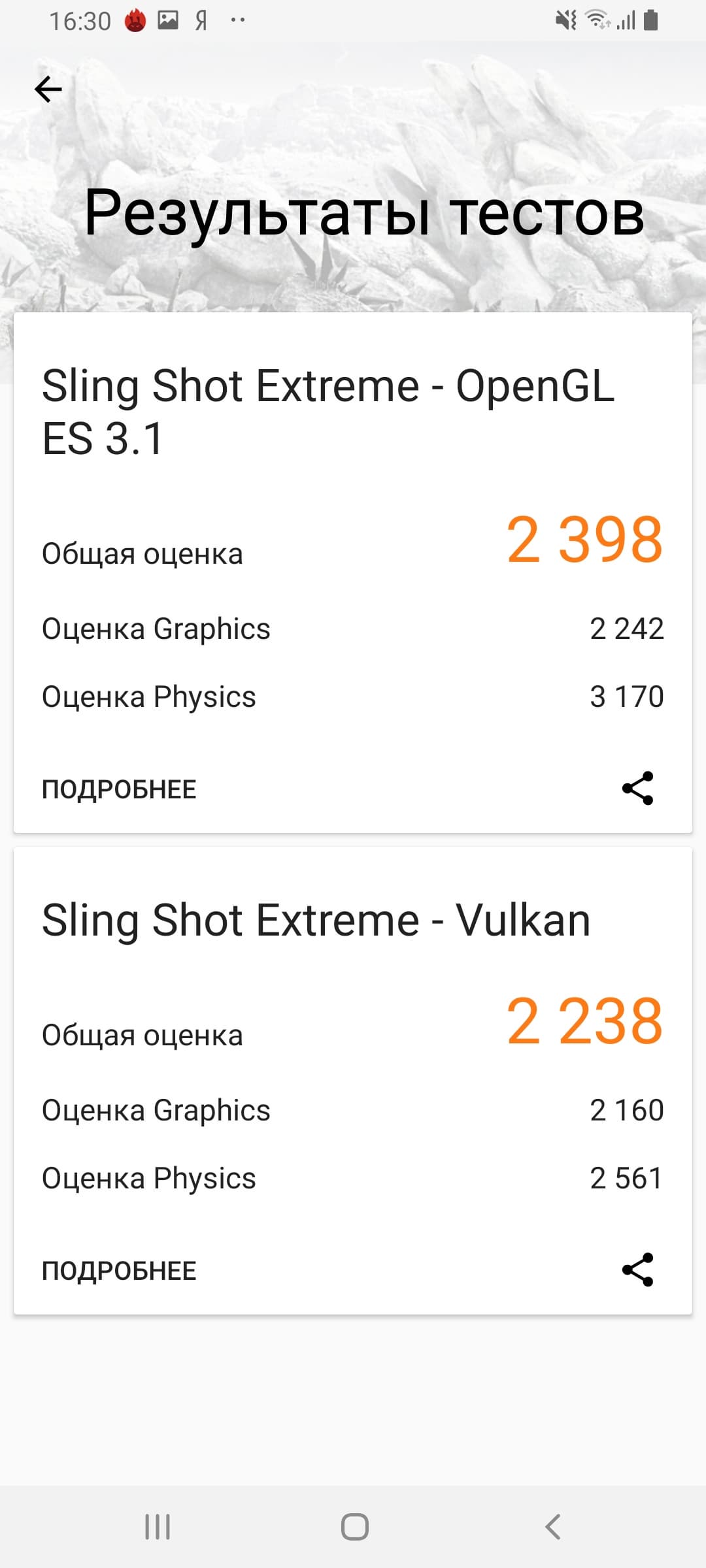Share the OpenGL ES 3.1 test result
706x1568 pixels.
click(637, 788)
